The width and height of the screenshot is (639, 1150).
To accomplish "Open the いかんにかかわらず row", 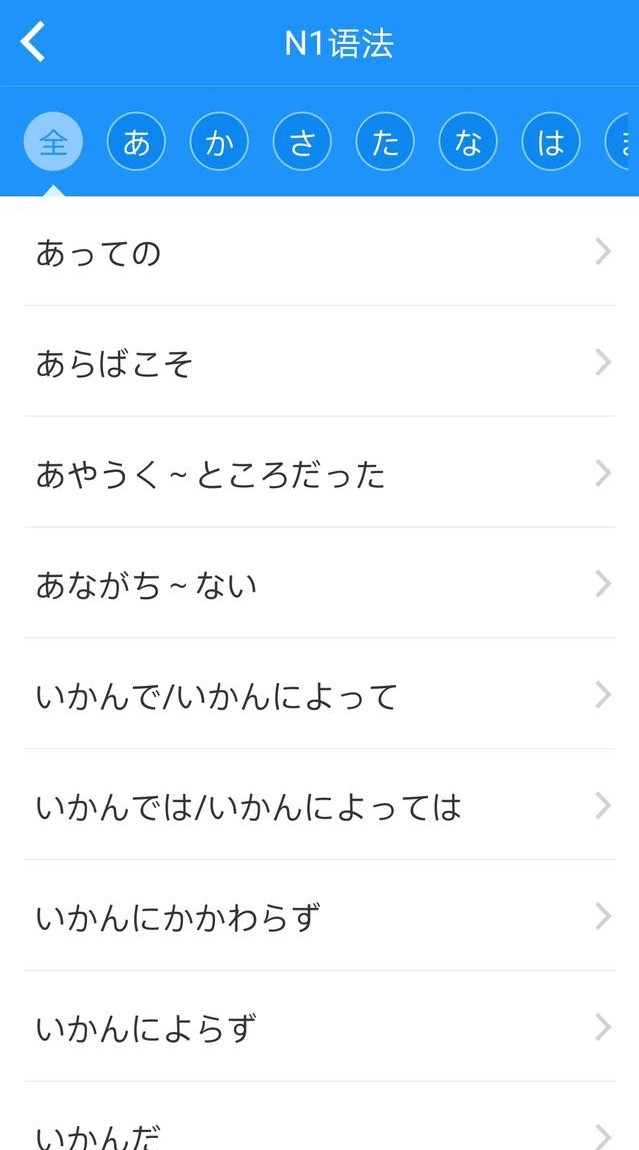I will tap(319, 917).
